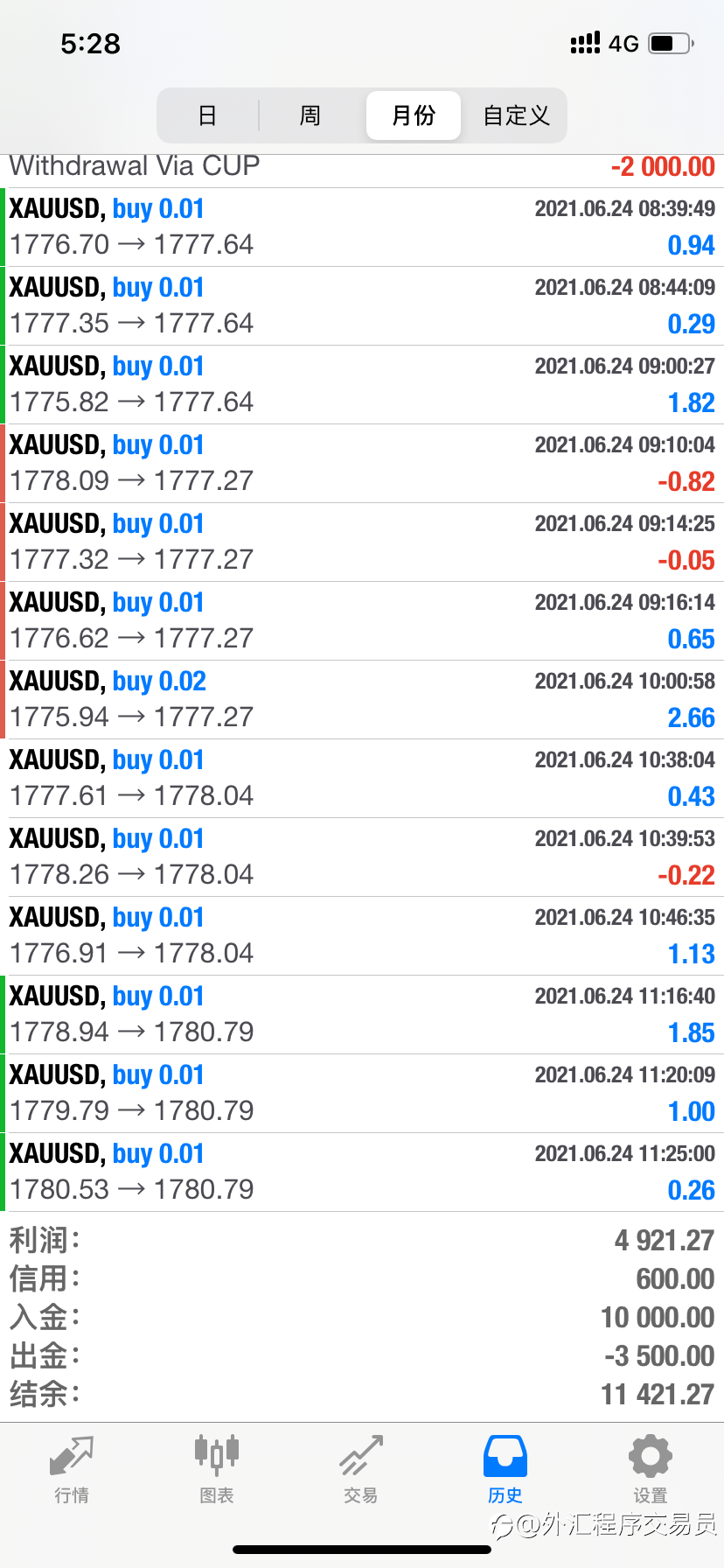The height and width of the screenshot is (1568, 724).
Task: View the Withdrawal Via CUP entry
Action: pos(362,171)
